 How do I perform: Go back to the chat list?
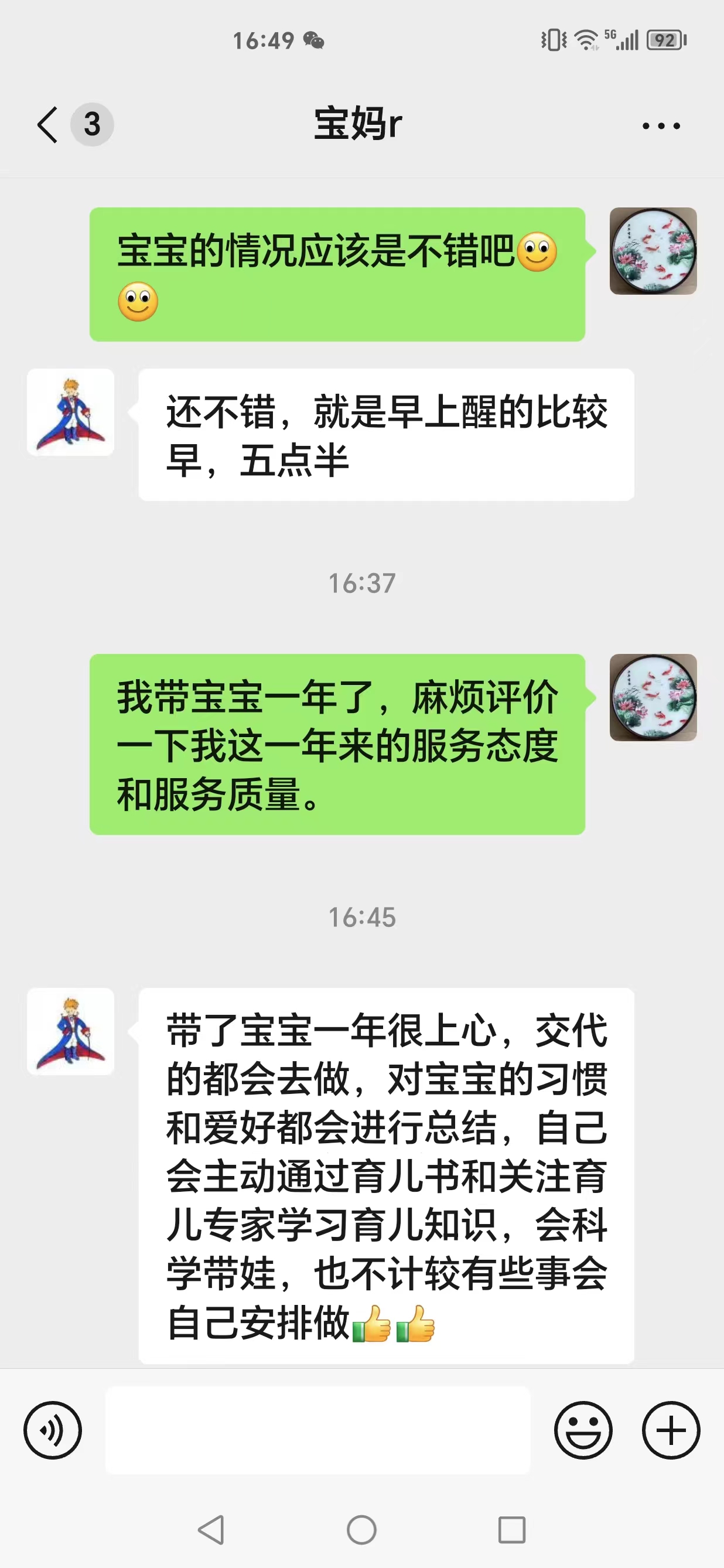[49, 125]
